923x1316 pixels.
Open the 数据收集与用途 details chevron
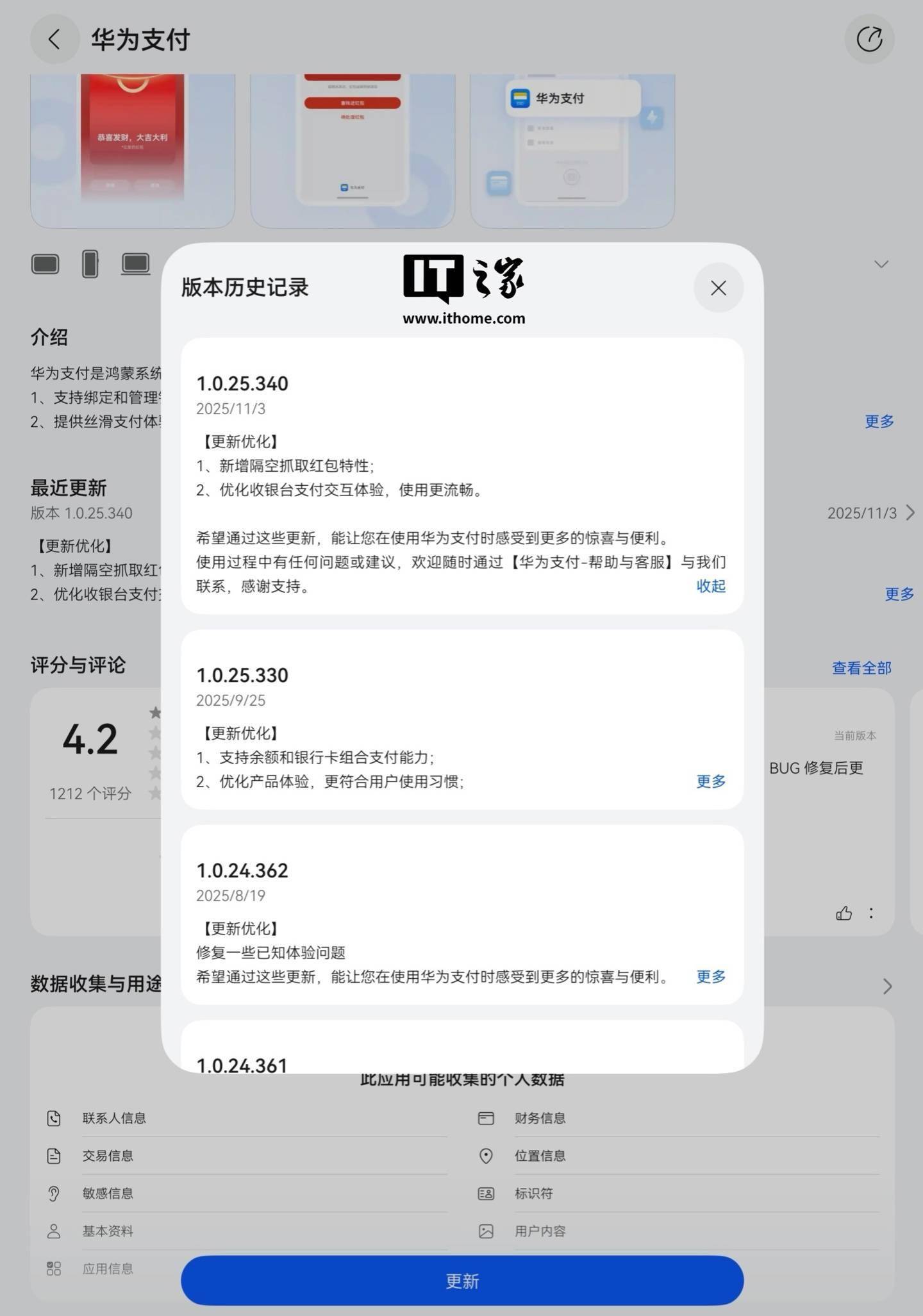coord(887,986)
